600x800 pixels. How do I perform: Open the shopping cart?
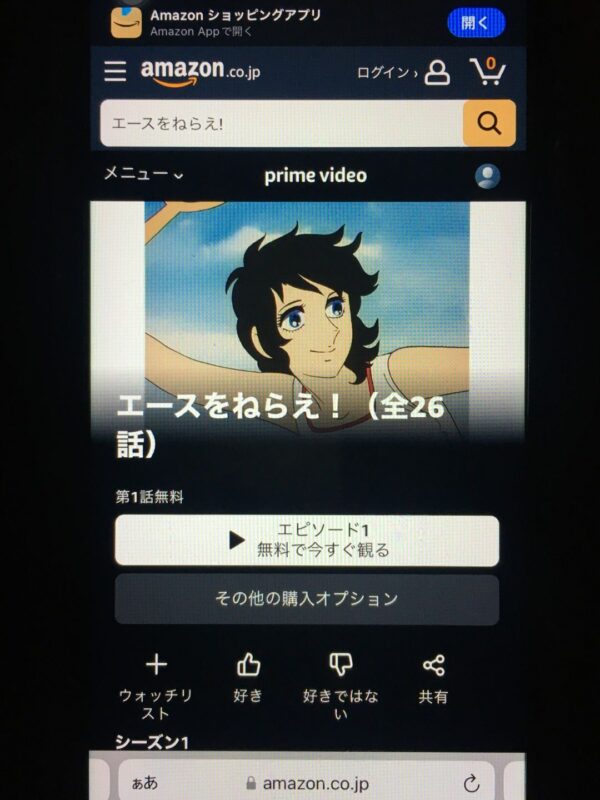tap(487, 72)
